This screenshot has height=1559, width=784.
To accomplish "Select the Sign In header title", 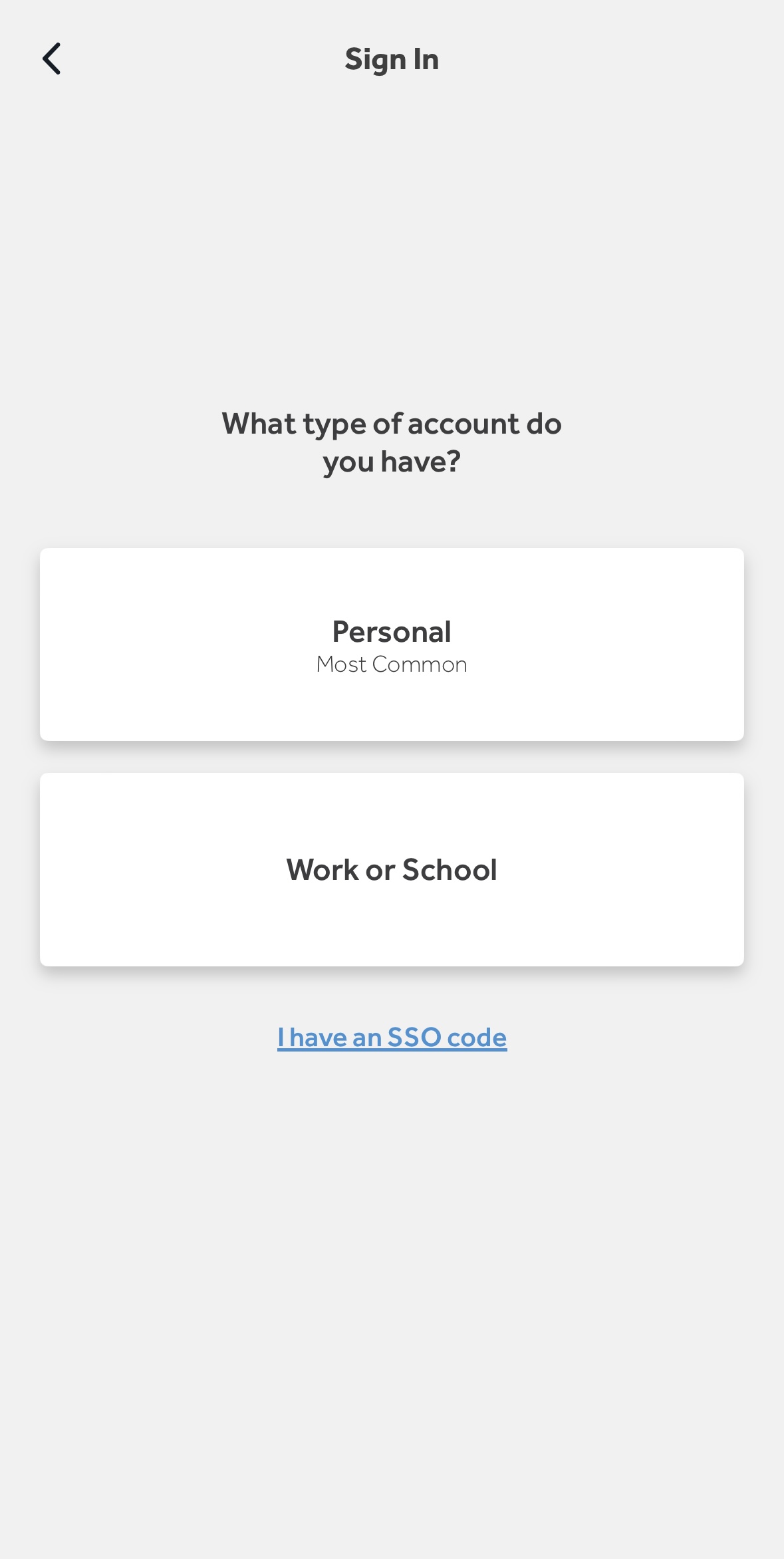I will pos(392,59).
